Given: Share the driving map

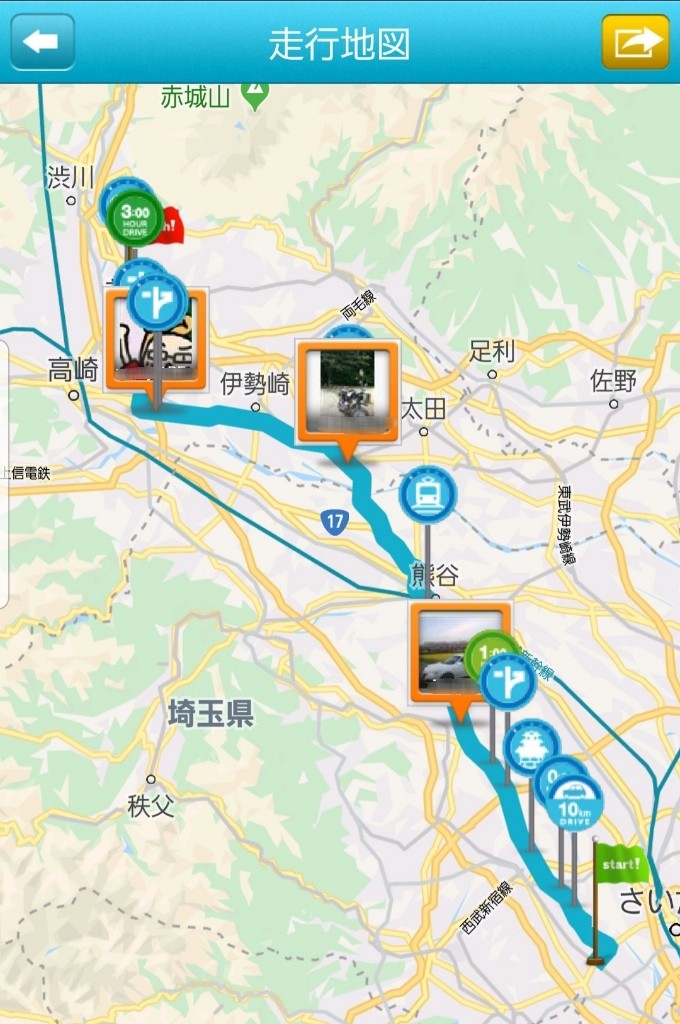Looking at the screenshot, I should click(635, 42).
